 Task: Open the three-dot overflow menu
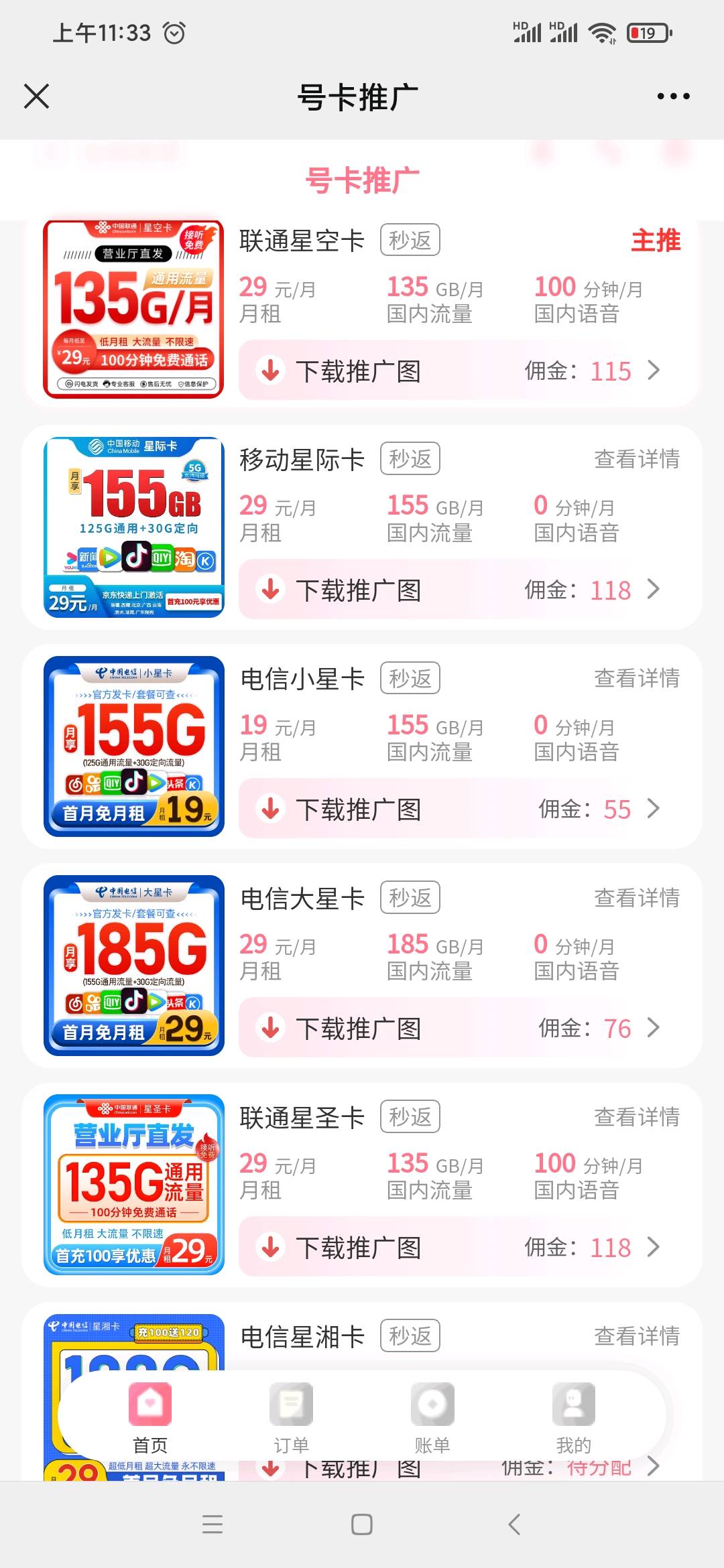tap(673, 96)
